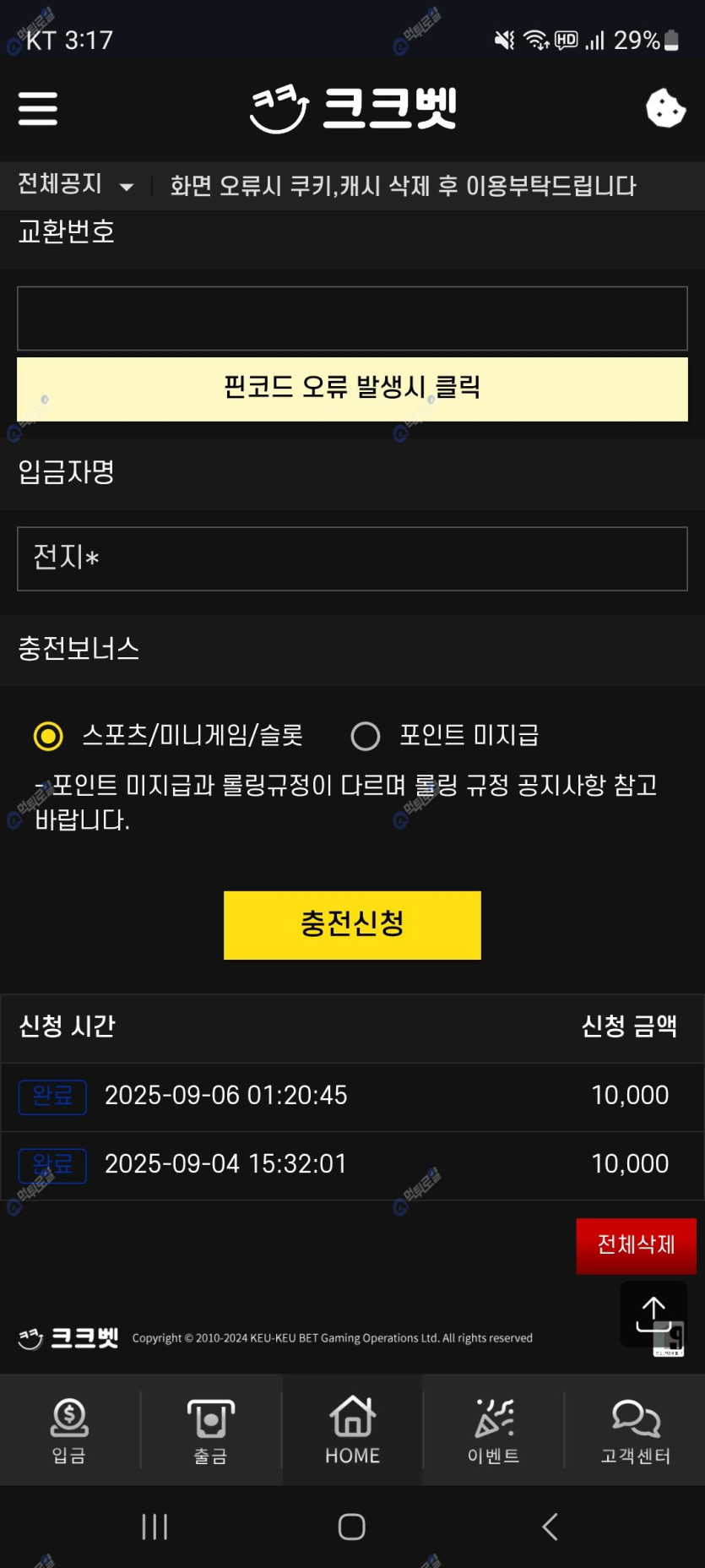Tap 핀코드 오류 발생시 클릭 button
Screen dimensions: 705x1568
352,389
